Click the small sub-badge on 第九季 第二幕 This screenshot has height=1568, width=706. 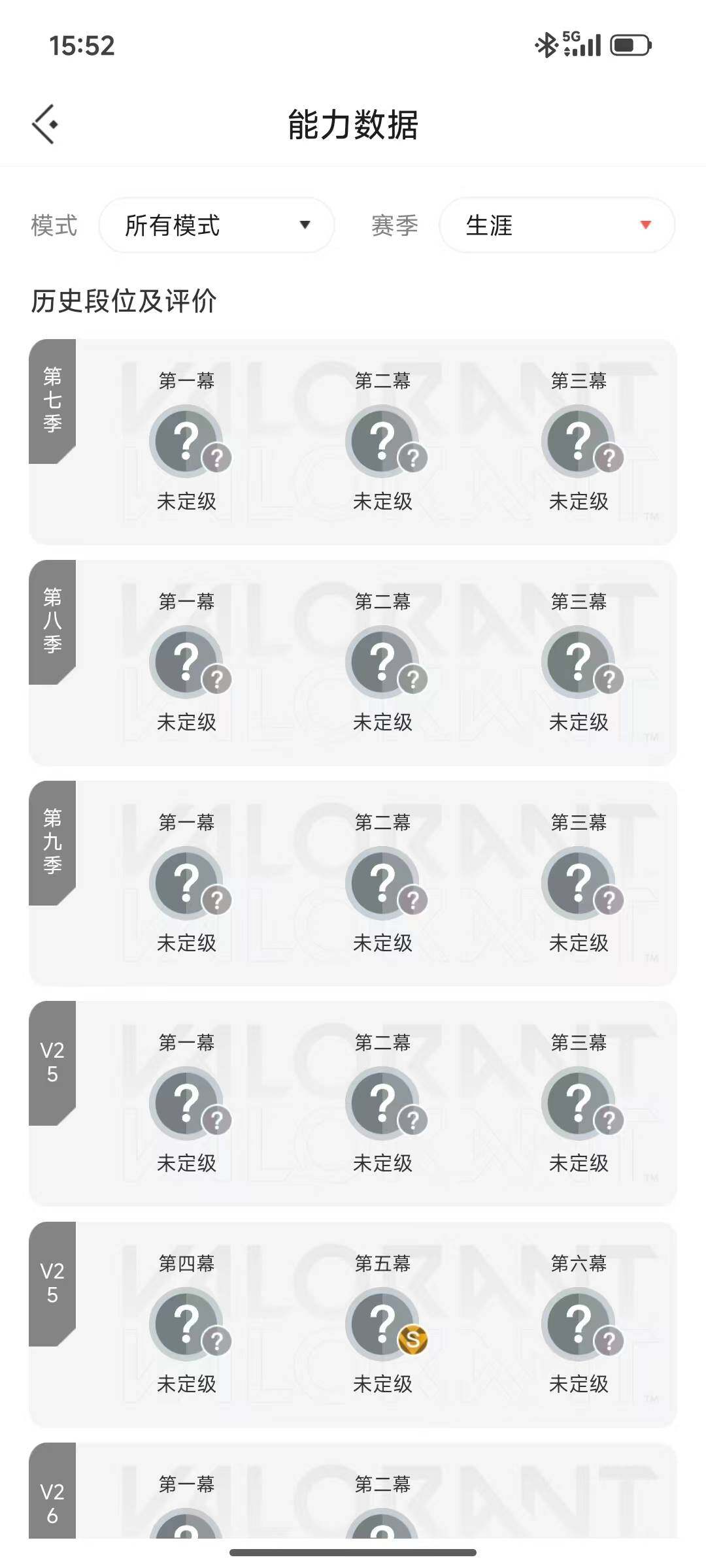click(x=414, y=900)
